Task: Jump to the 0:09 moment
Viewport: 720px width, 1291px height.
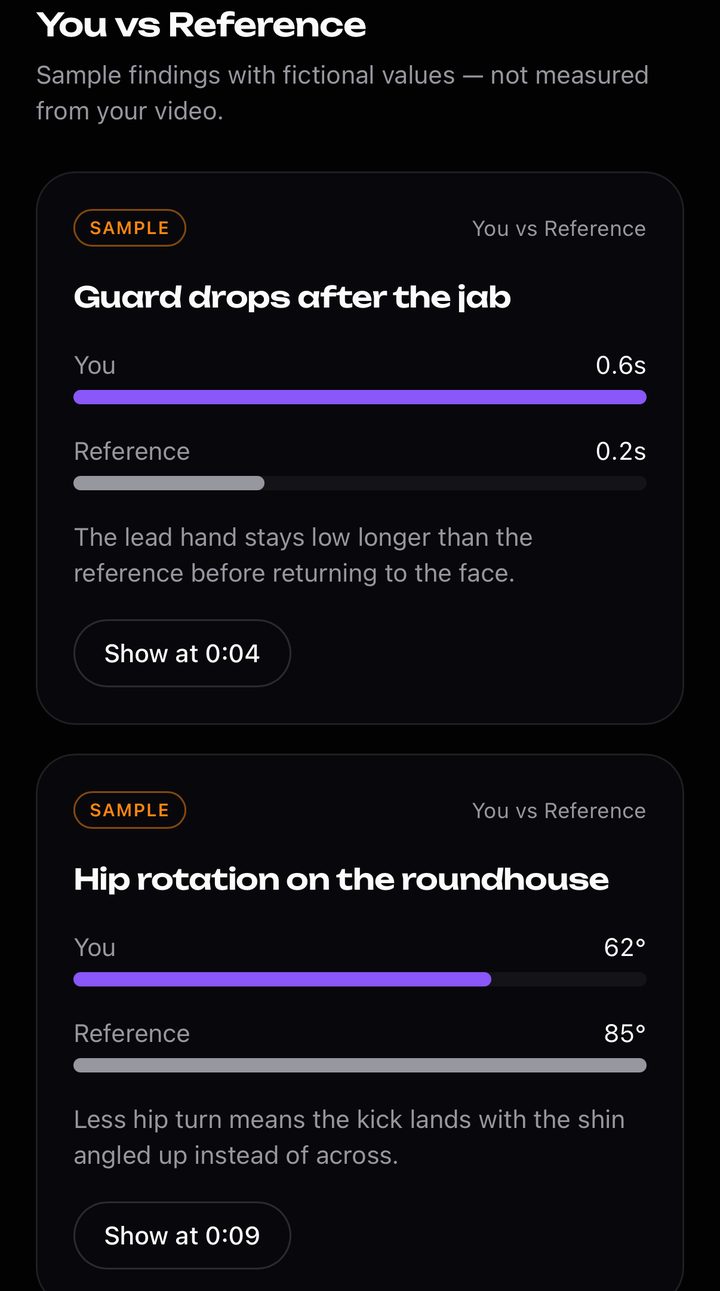Action: pos(182,1235)
